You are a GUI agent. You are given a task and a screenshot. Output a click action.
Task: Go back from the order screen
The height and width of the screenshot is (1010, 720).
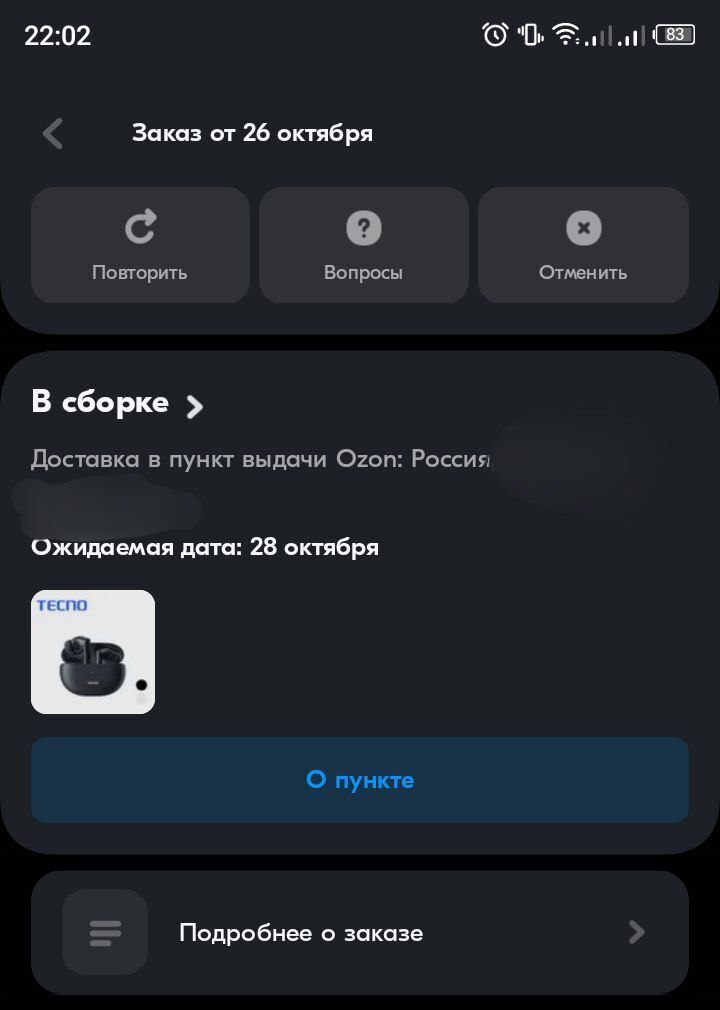click(x=53, y=134)
